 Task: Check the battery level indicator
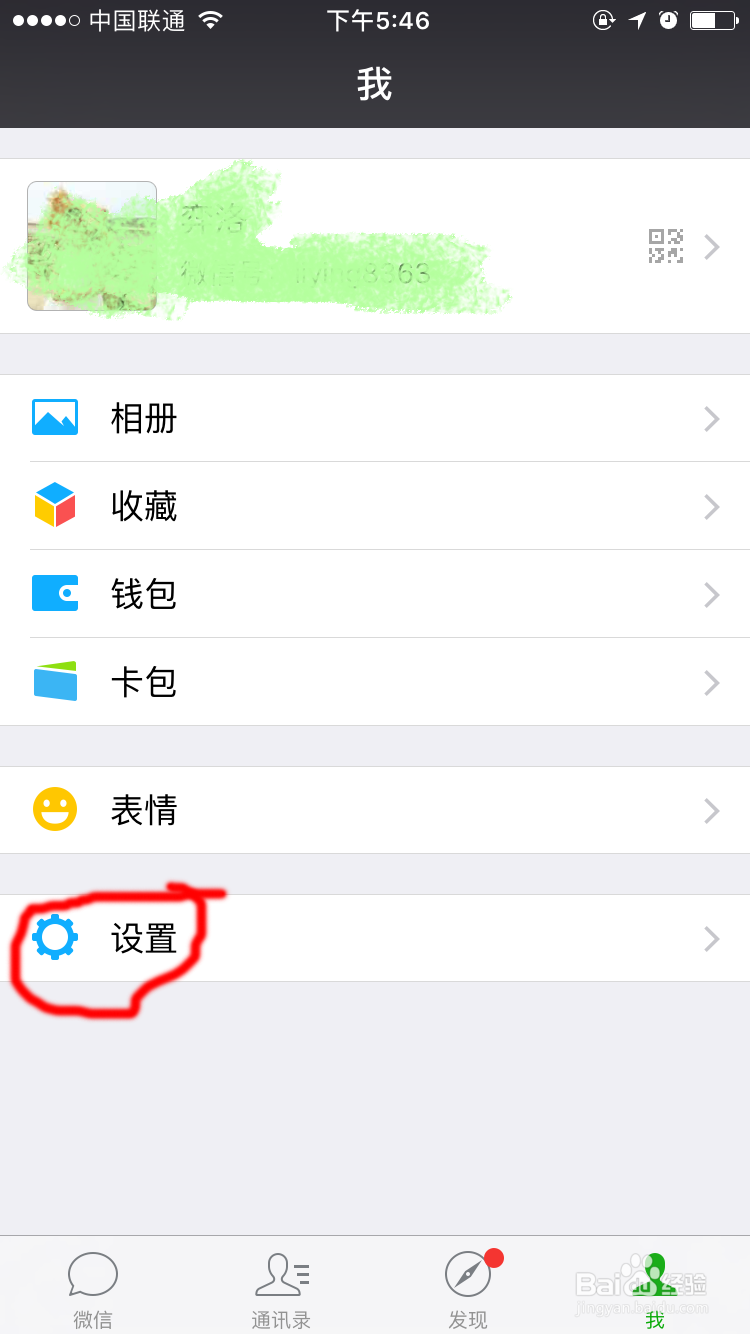(714, 18)
